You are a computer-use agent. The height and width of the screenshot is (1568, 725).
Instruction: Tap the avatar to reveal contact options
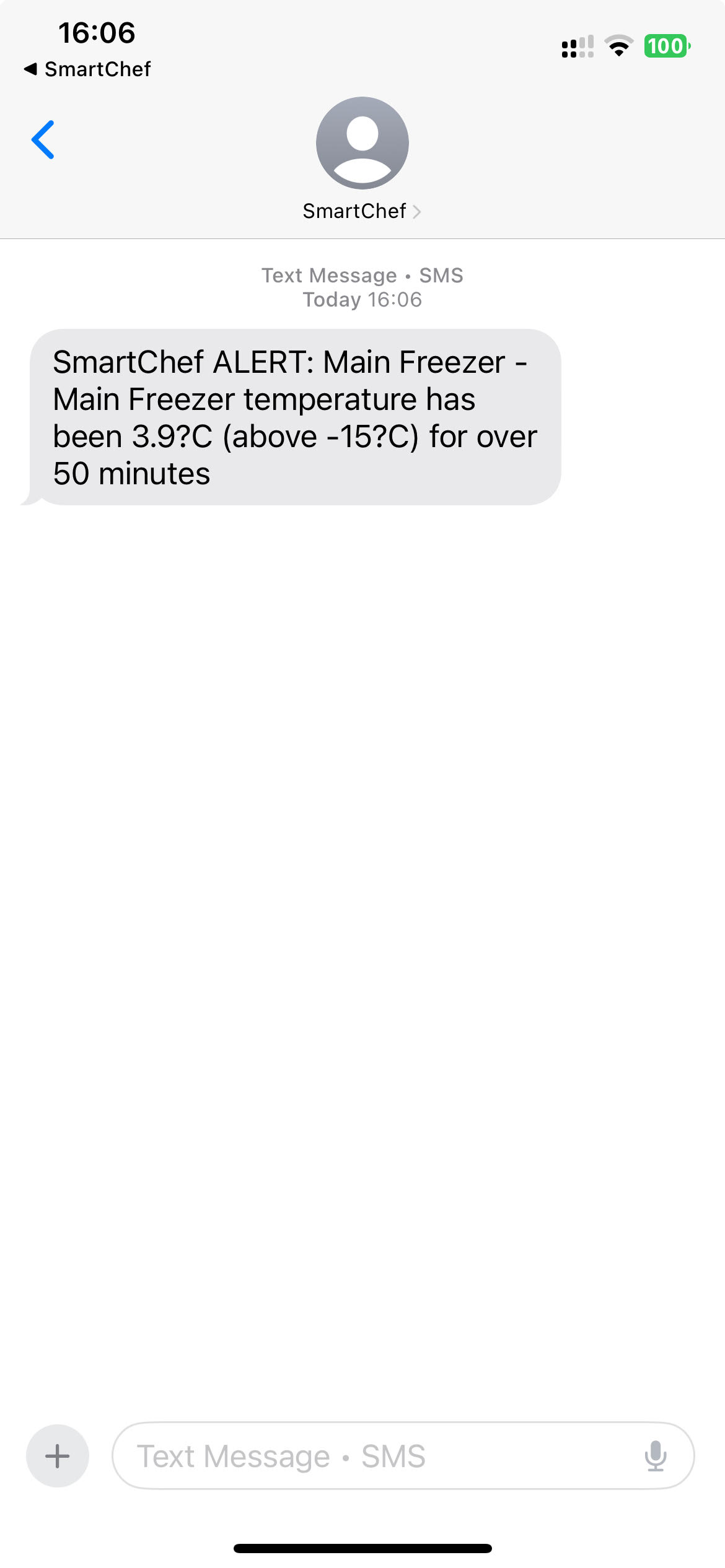point(362,142)
